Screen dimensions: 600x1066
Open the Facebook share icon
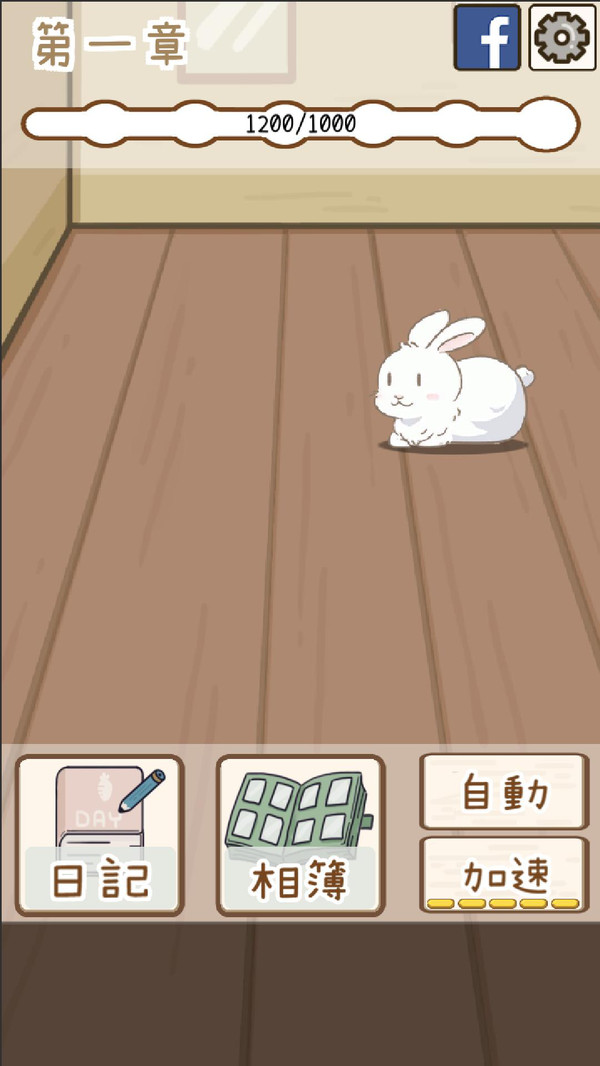487,38
